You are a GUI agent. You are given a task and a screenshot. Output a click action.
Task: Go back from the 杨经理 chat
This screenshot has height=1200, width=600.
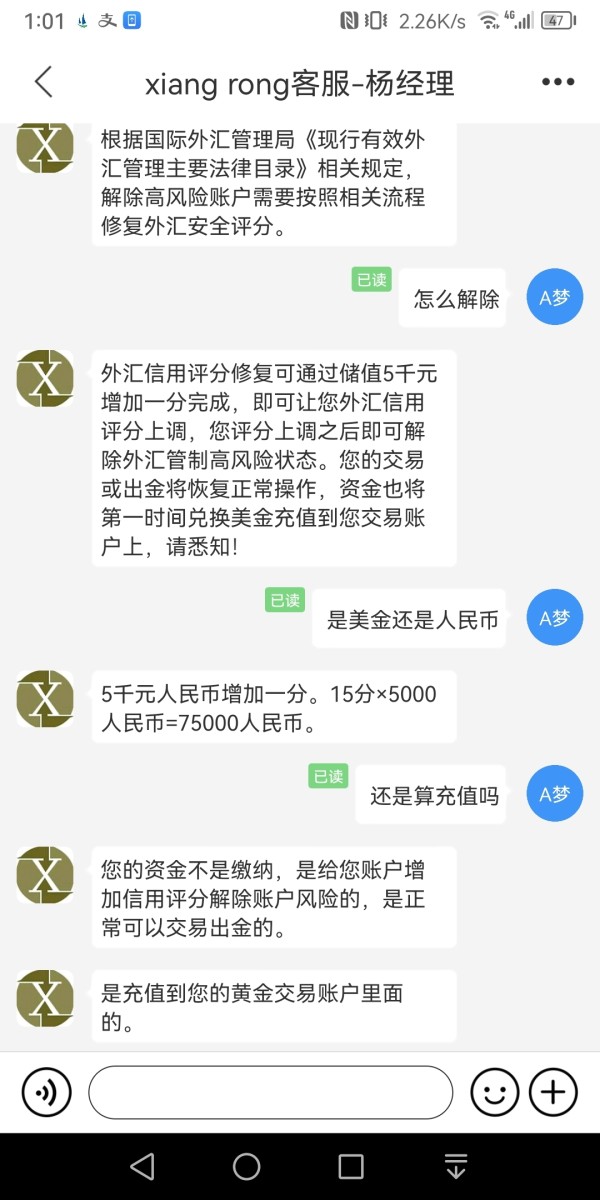(x=43, y=83)
